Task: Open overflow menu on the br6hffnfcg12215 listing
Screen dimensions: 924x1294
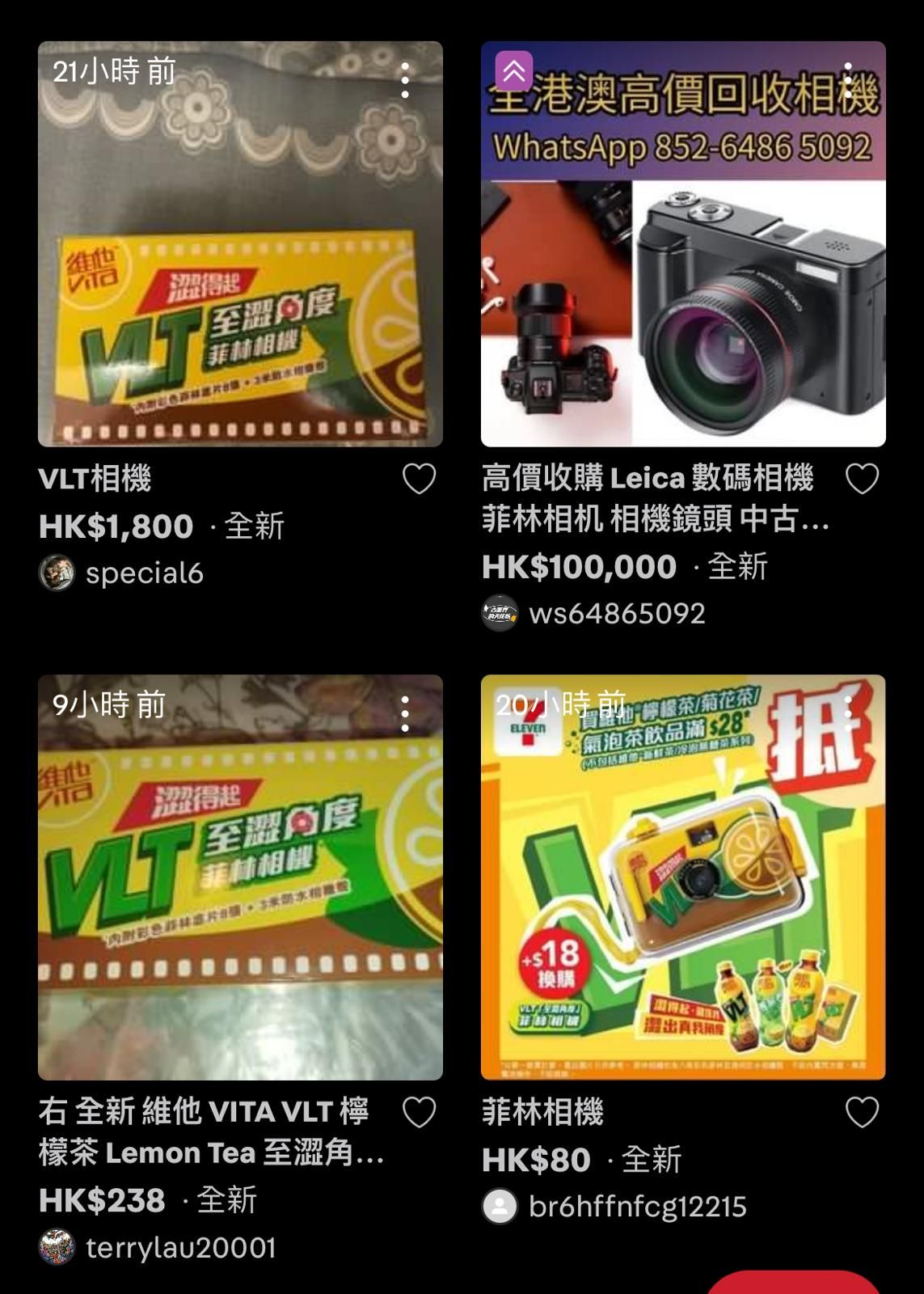Action: pyautogui.click(x=847, y=714)
